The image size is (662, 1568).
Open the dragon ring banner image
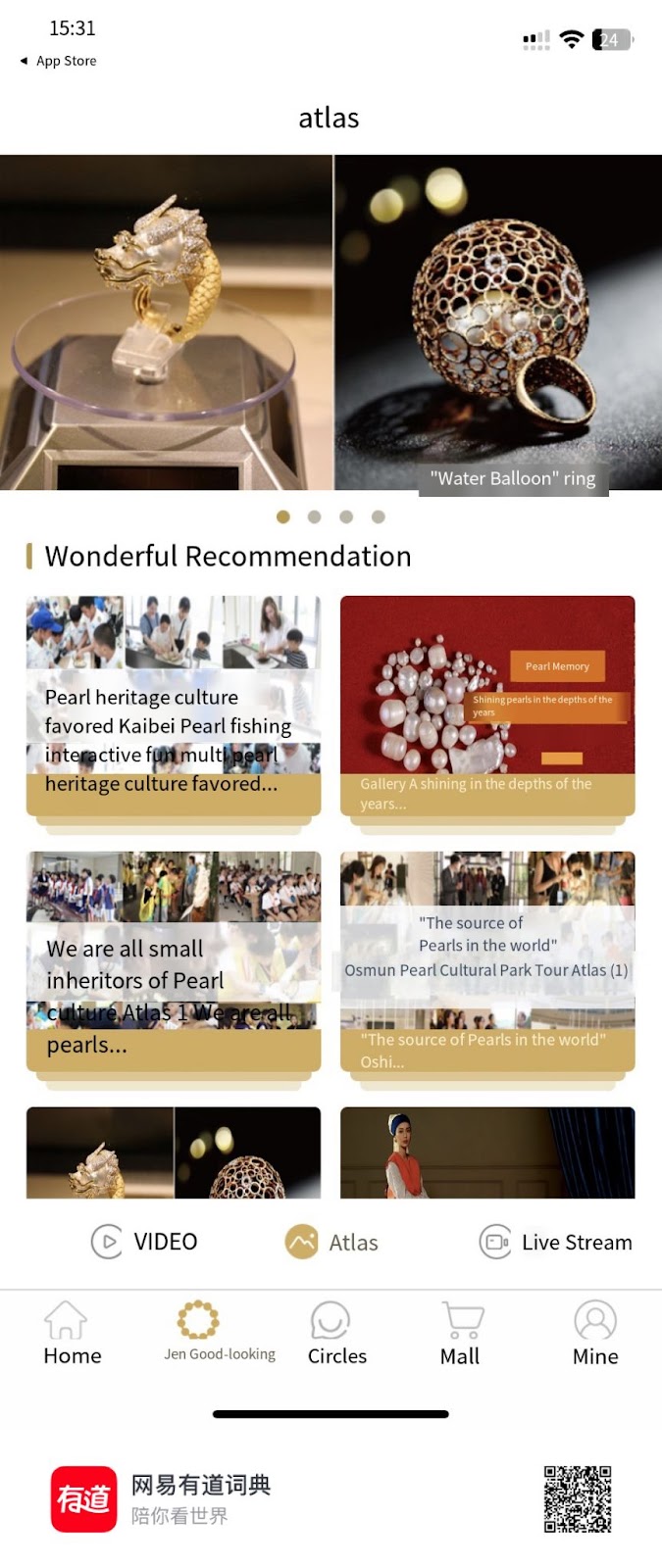(x=166, y=323)
